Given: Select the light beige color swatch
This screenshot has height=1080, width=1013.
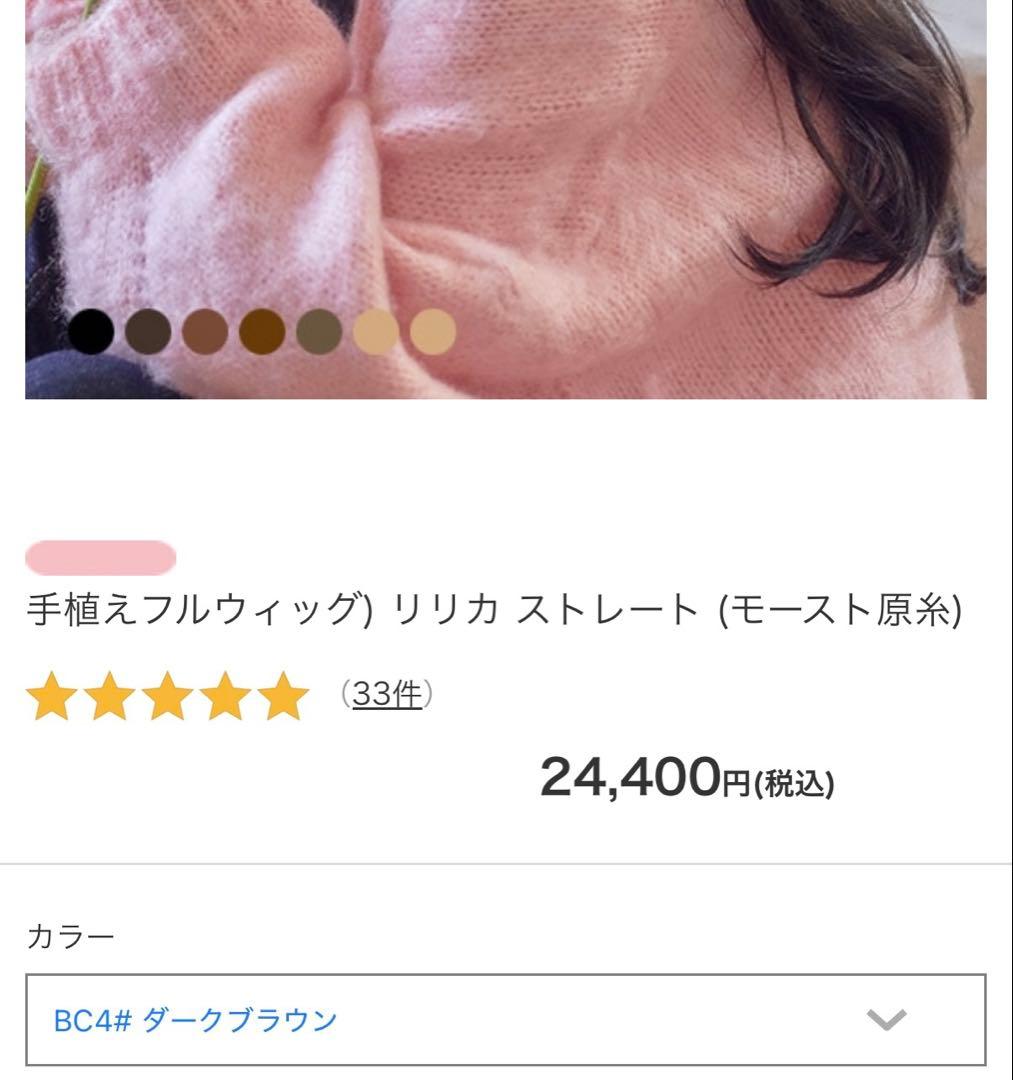Looking at the screenshot, I should (375, 331).
